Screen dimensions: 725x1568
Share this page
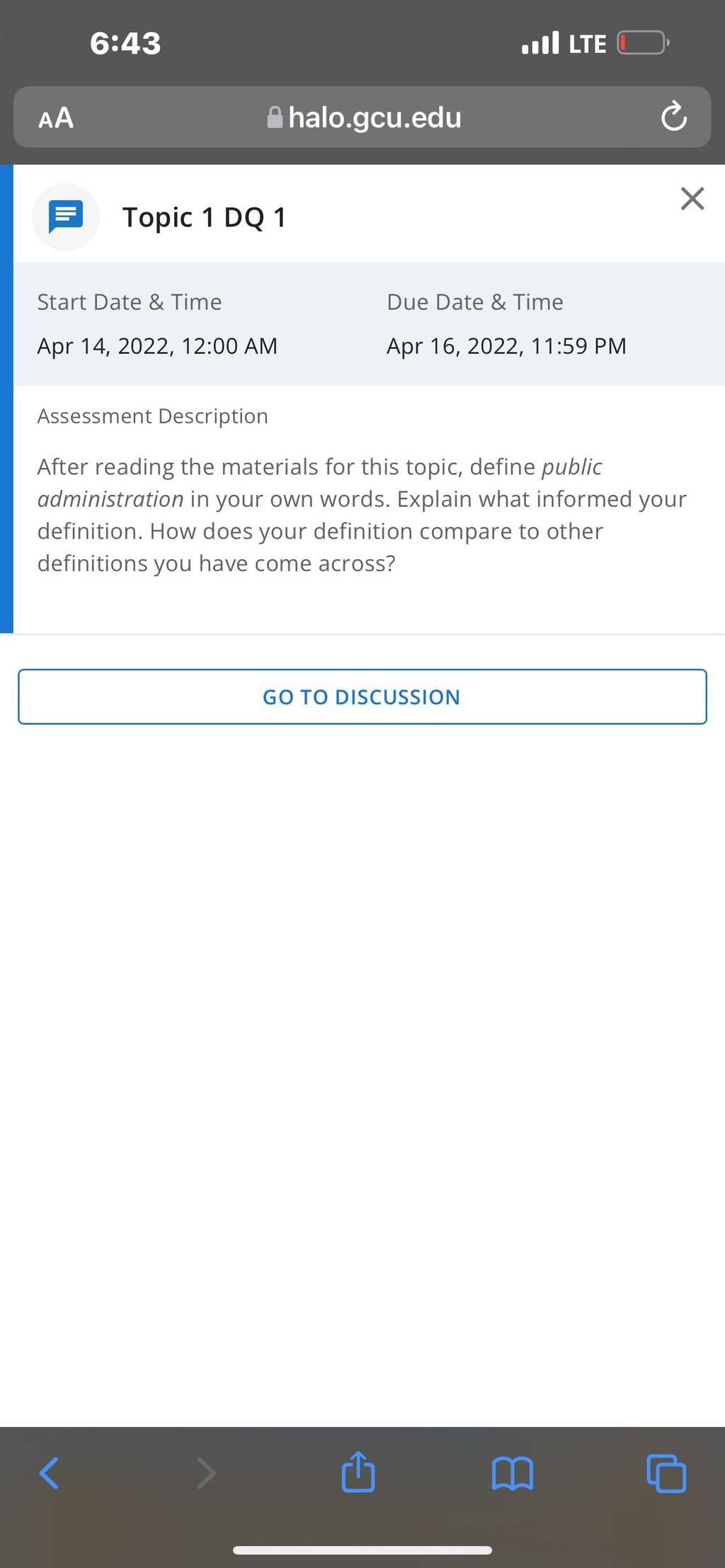tap(358, 1471)
